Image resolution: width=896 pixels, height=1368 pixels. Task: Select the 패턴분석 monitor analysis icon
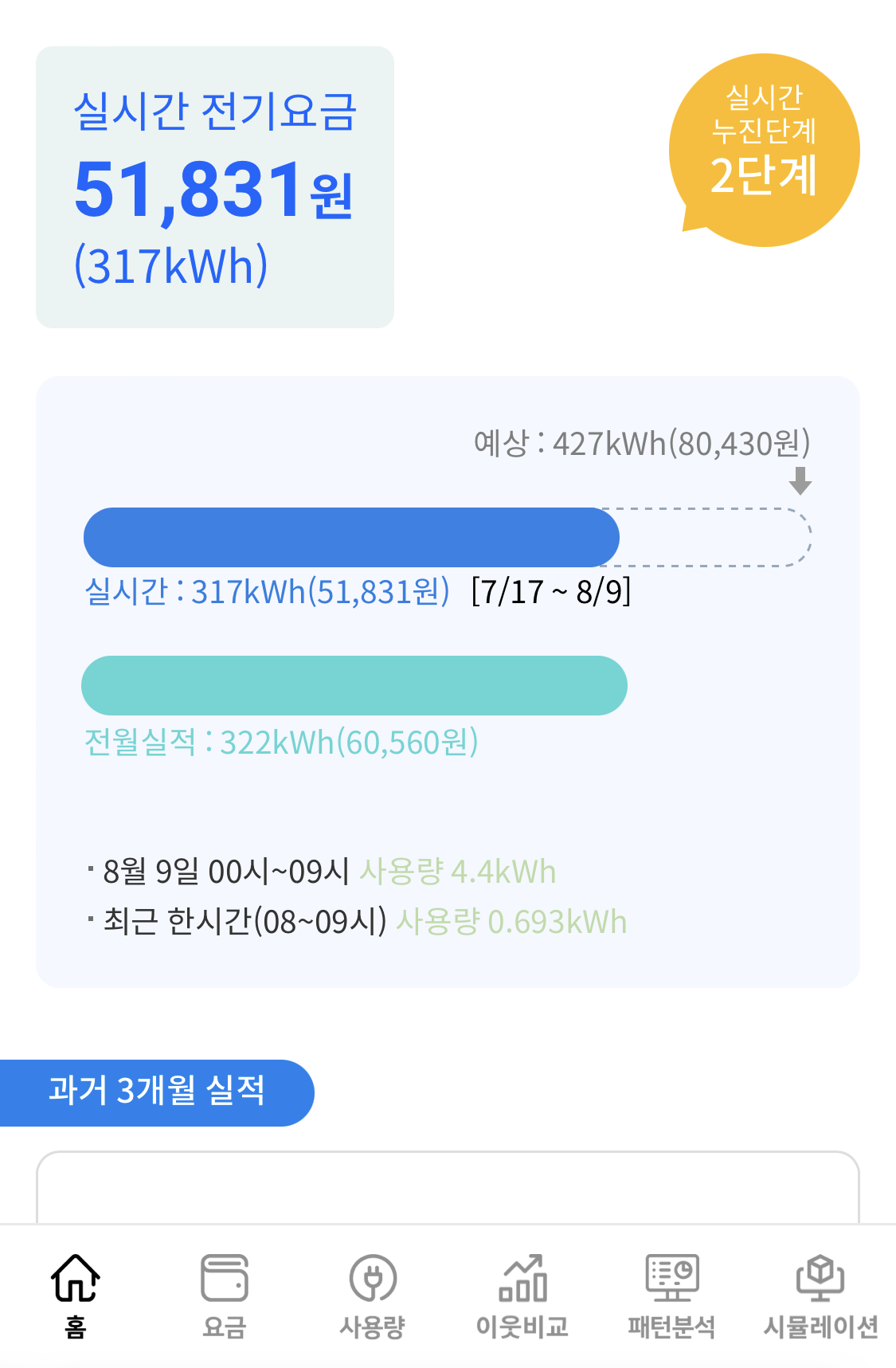[671, 1291]
